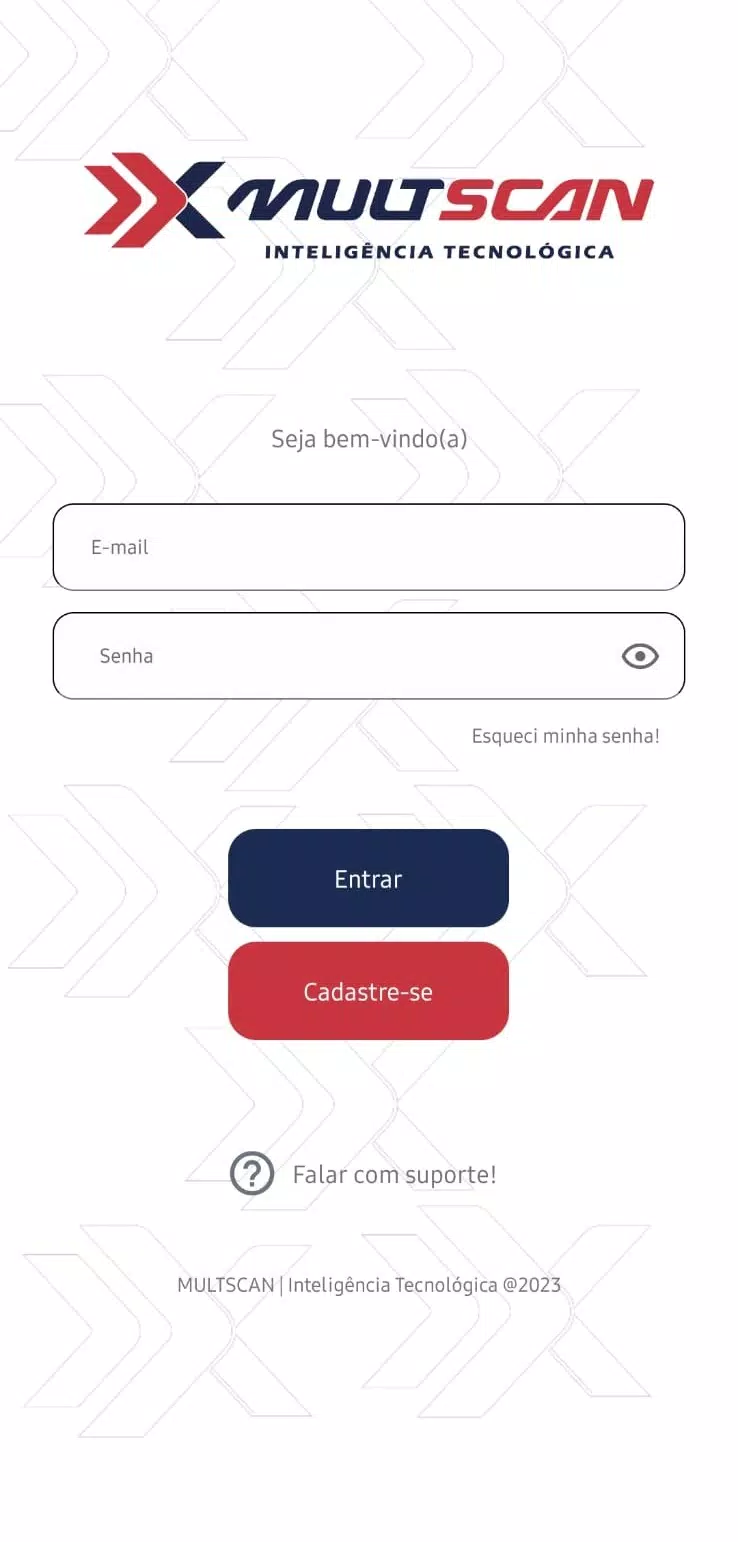Show the password with the eye icon
The image size is (738, 1542).
click(640, 656)
